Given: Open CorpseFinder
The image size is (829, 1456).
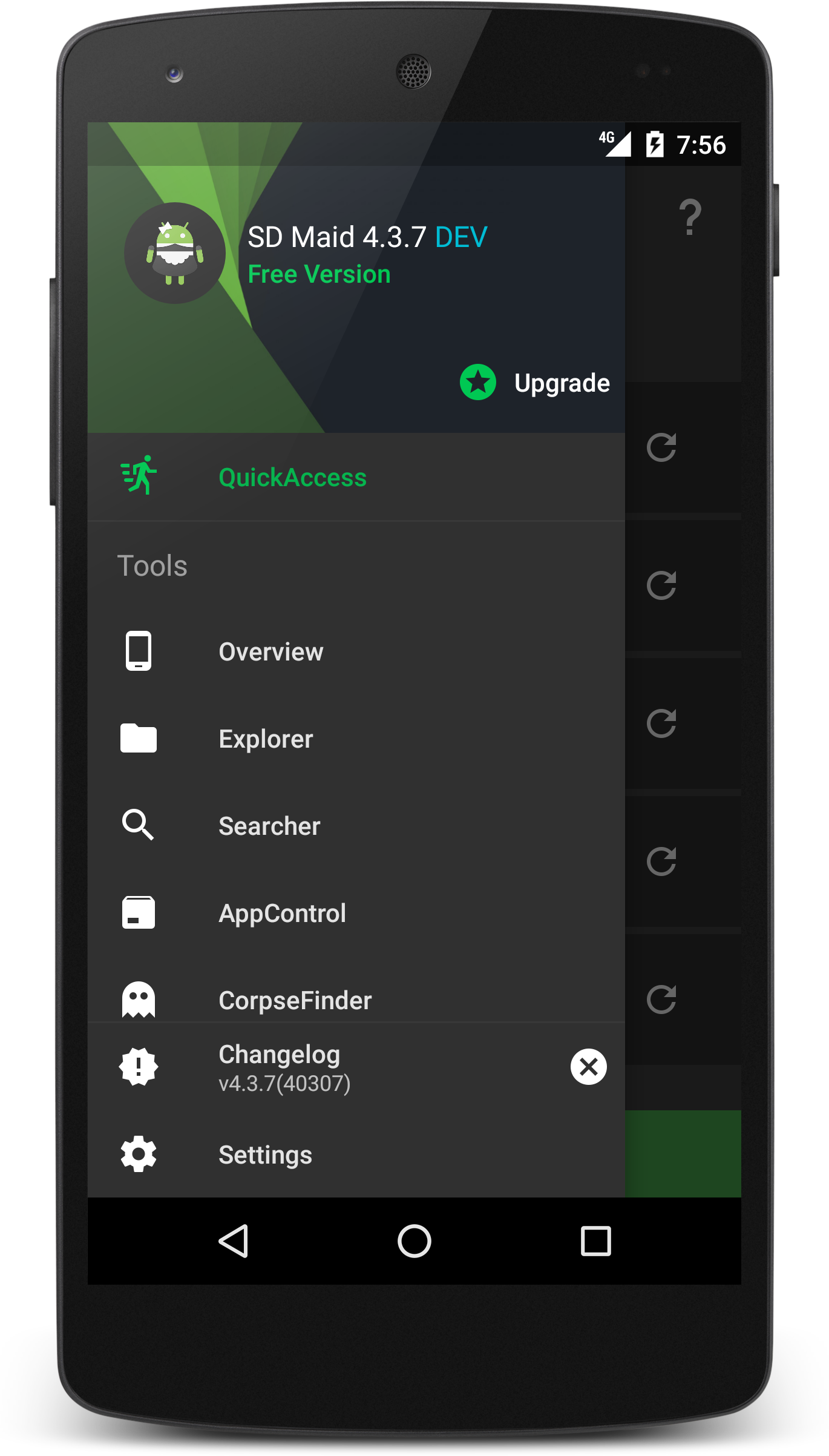Looking at the screenshot, I should point(295,999).
